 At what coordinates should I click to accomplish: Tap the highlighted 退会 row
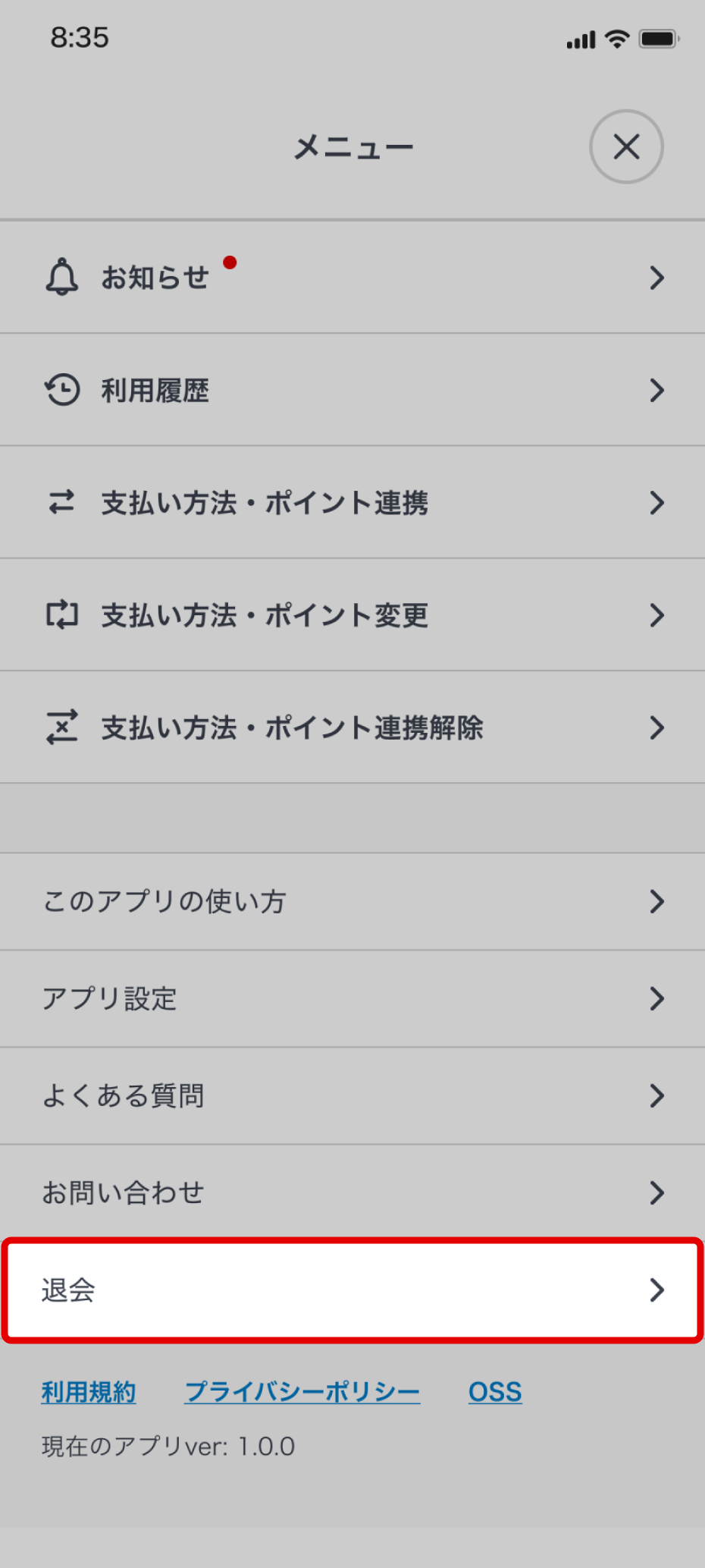(x=352, y=1290)
